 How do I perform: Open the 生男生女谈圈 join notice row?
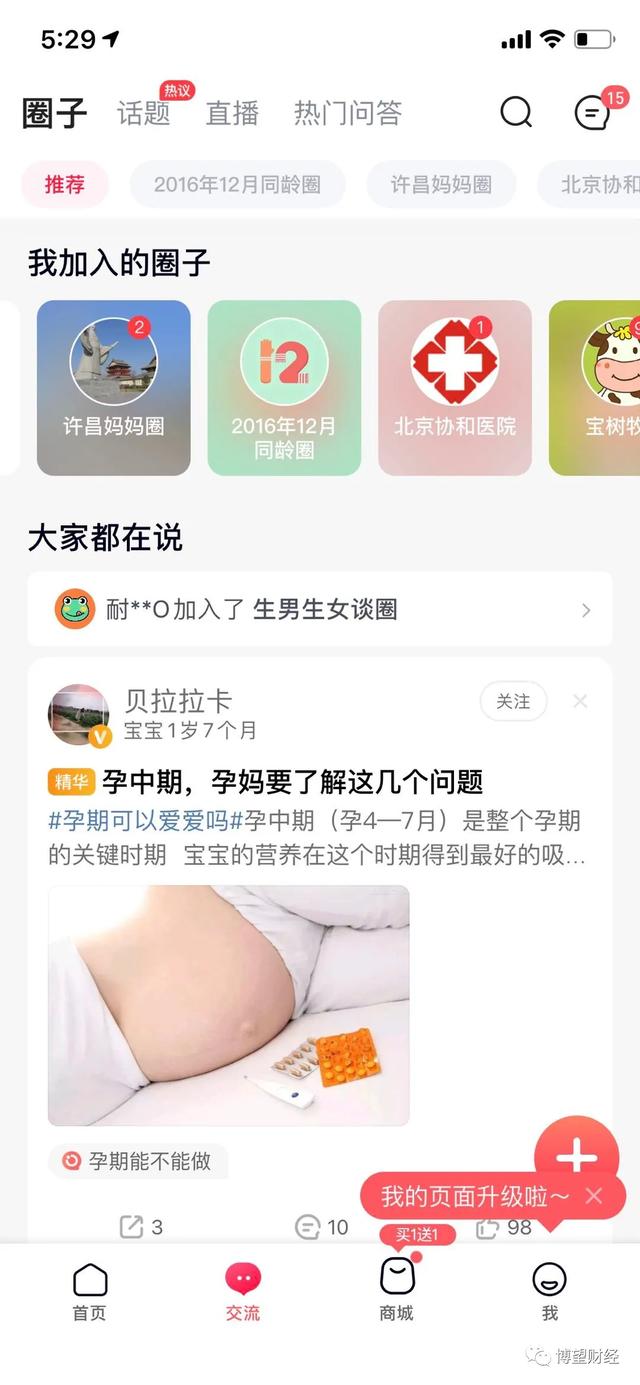click(320, 609)
